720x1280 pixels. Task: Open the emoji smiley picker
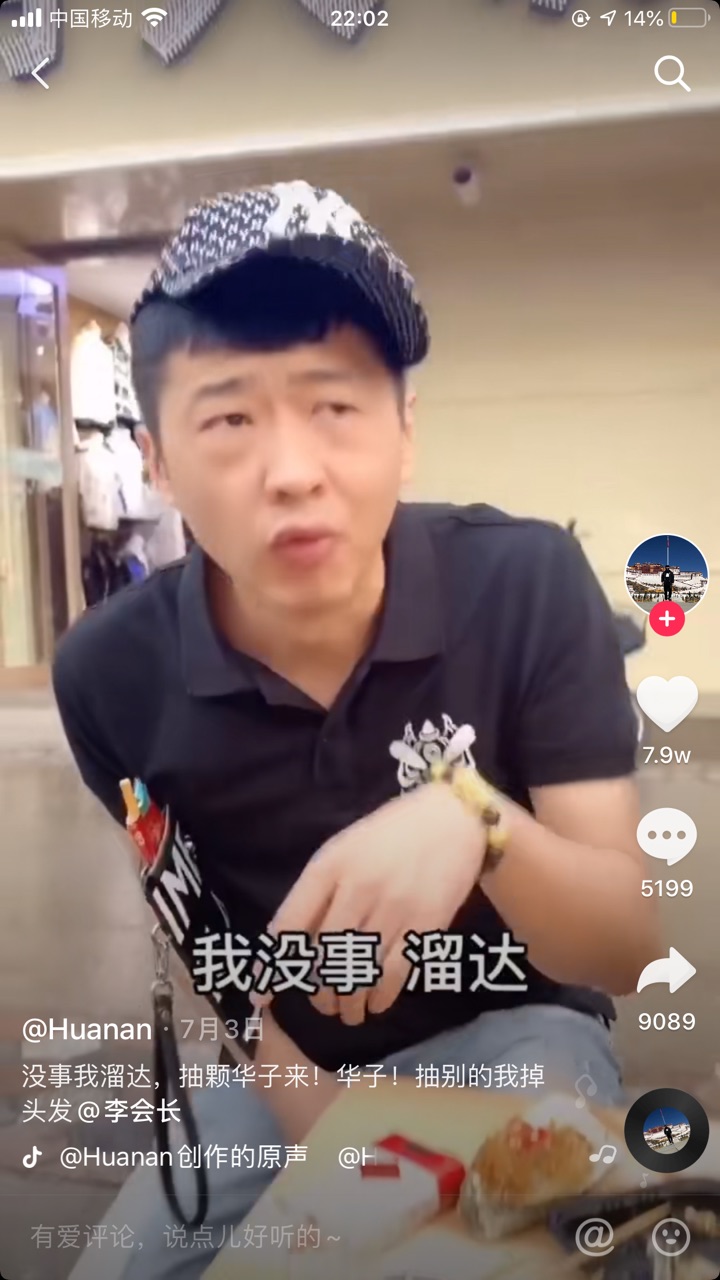(x=671, y=1237)
